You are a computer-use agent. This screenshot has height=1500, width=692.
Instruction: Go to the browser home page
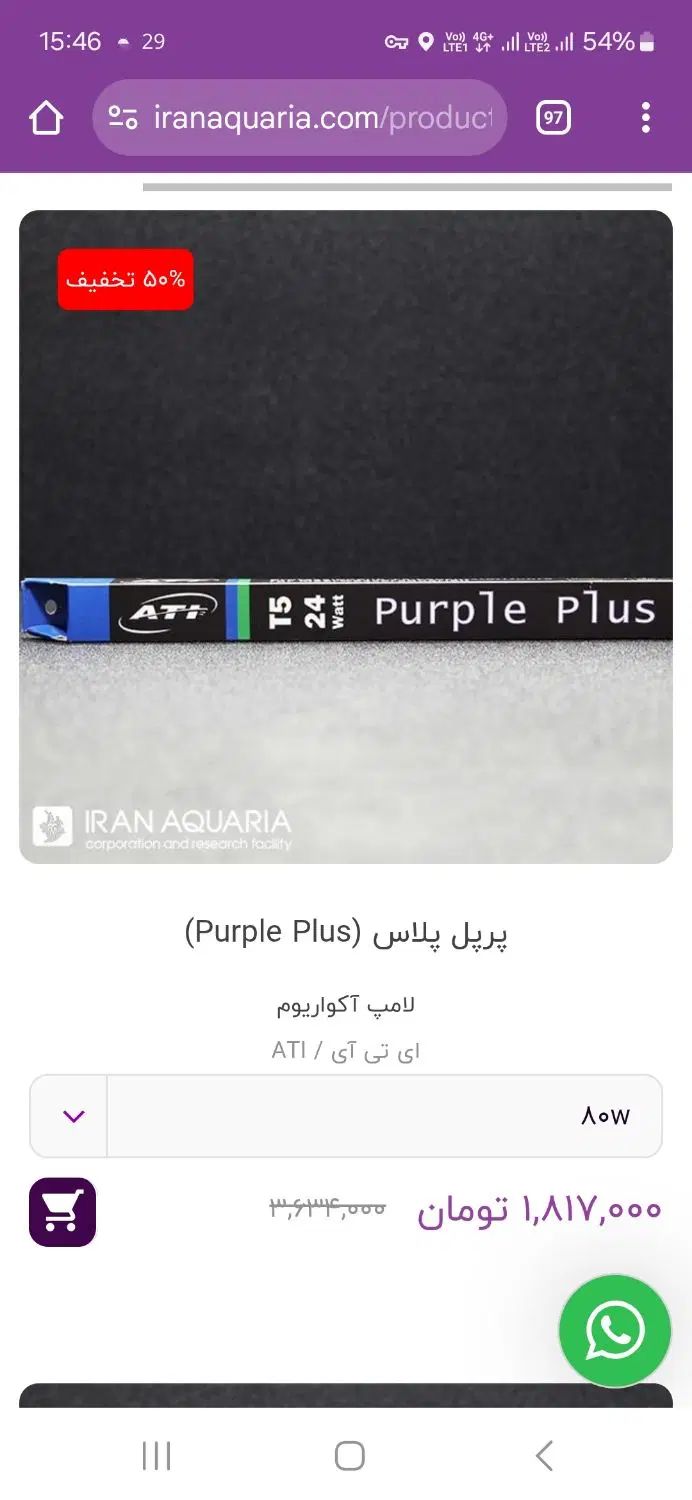click(x=46, y=118)
